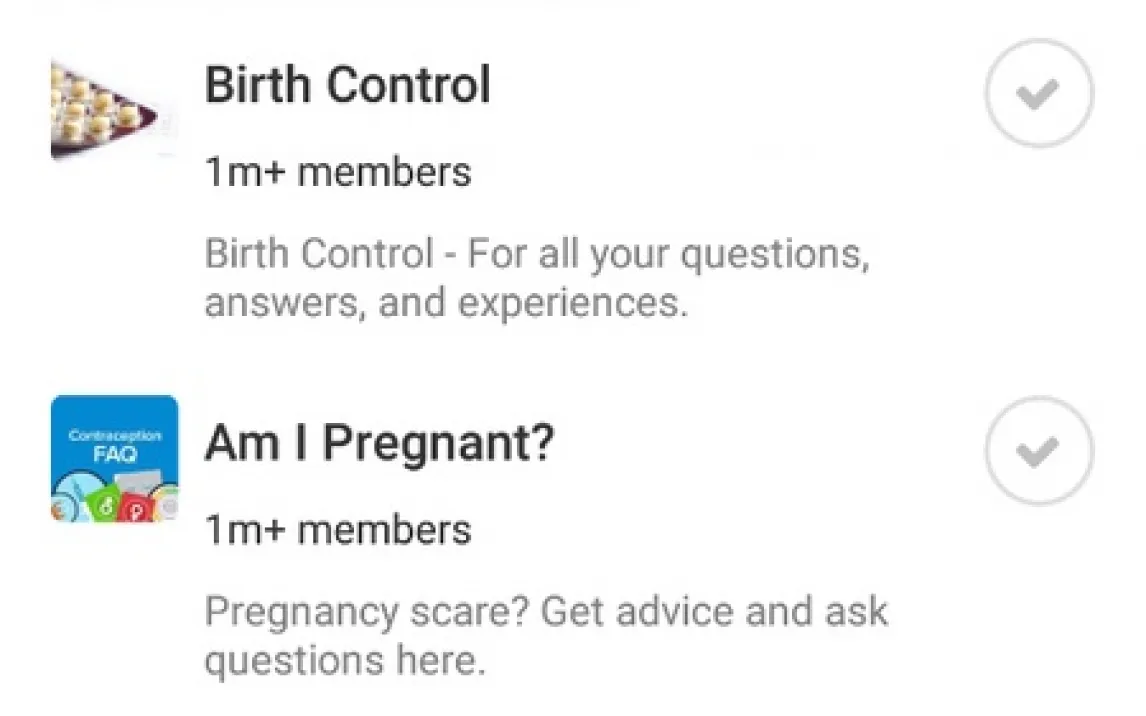Check the Am I Pregnant? group circle
The height and width of the screenshot is (716, 1146).
1039,452
